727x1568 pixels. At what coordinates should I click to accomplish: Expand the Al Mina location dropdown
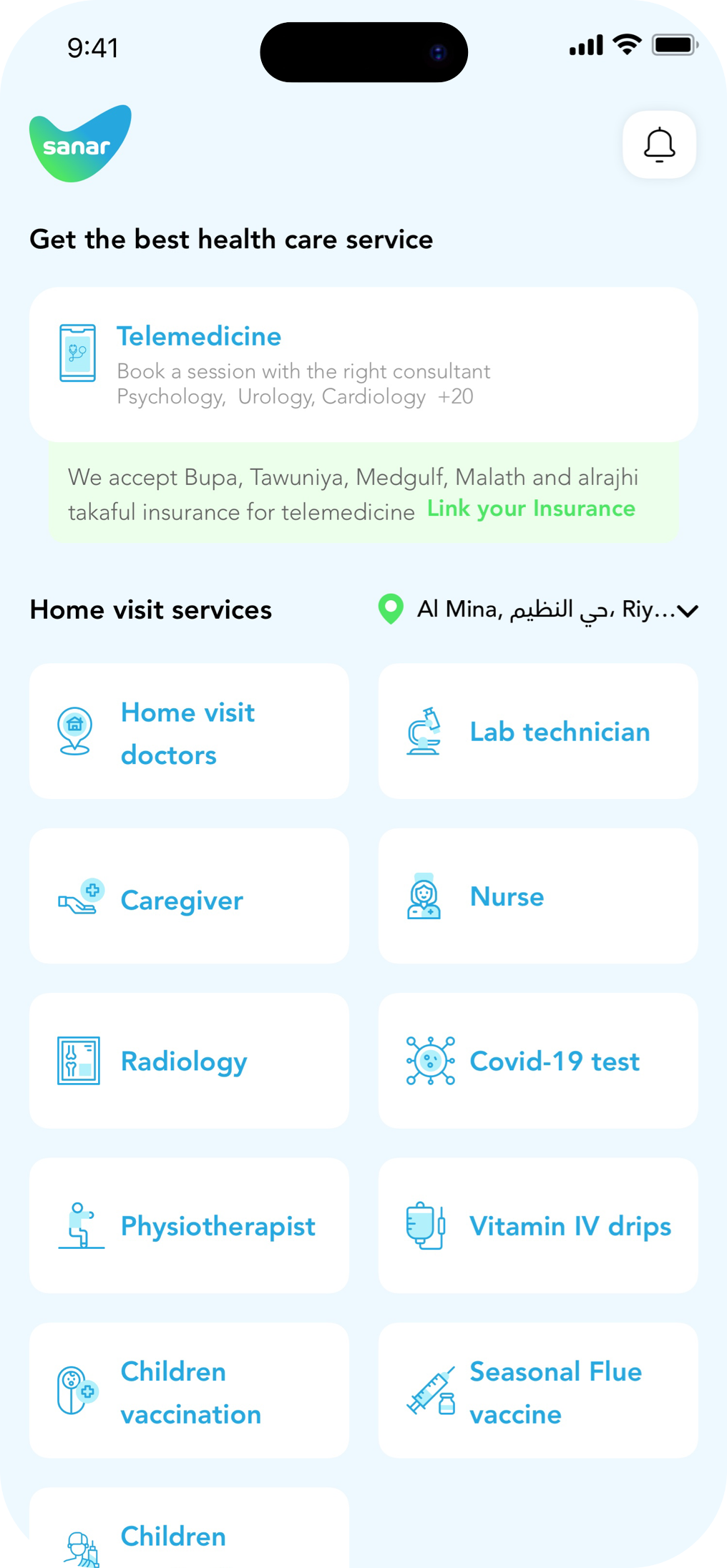tap(538, 610)
